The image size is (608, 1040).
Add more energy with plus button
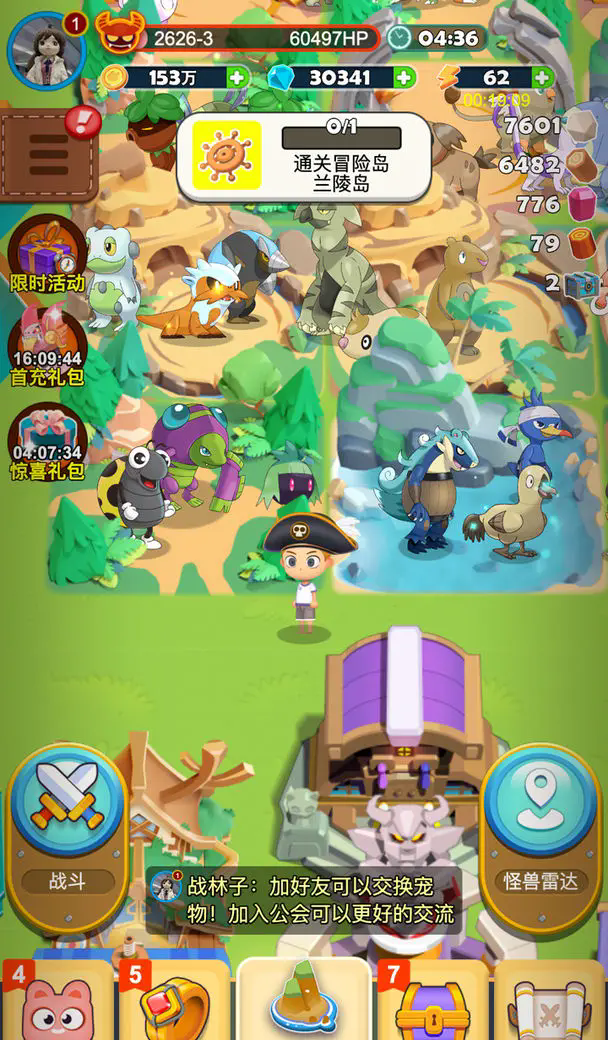[542, 78]
